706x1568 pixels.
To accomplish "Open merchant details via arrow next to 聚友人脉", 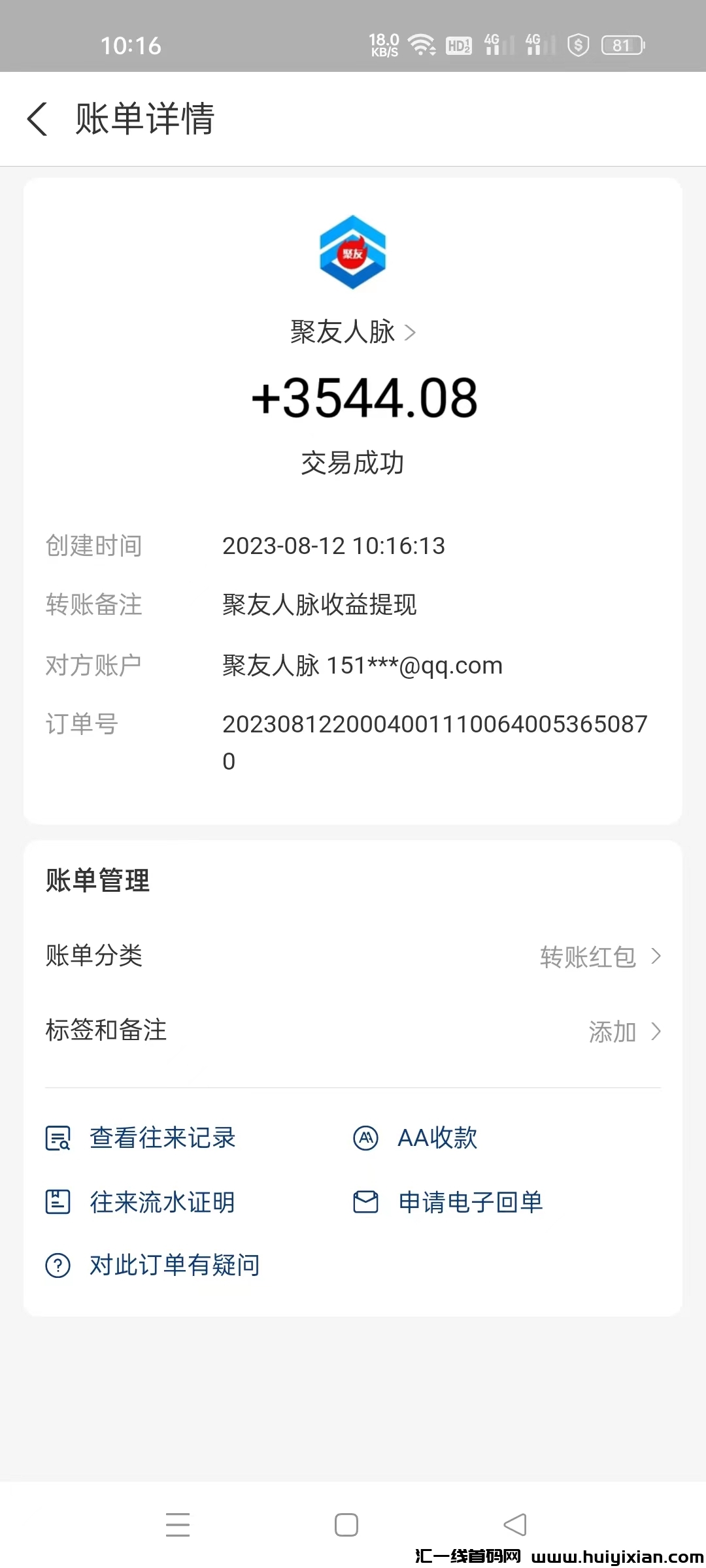I will coord(412,332).
